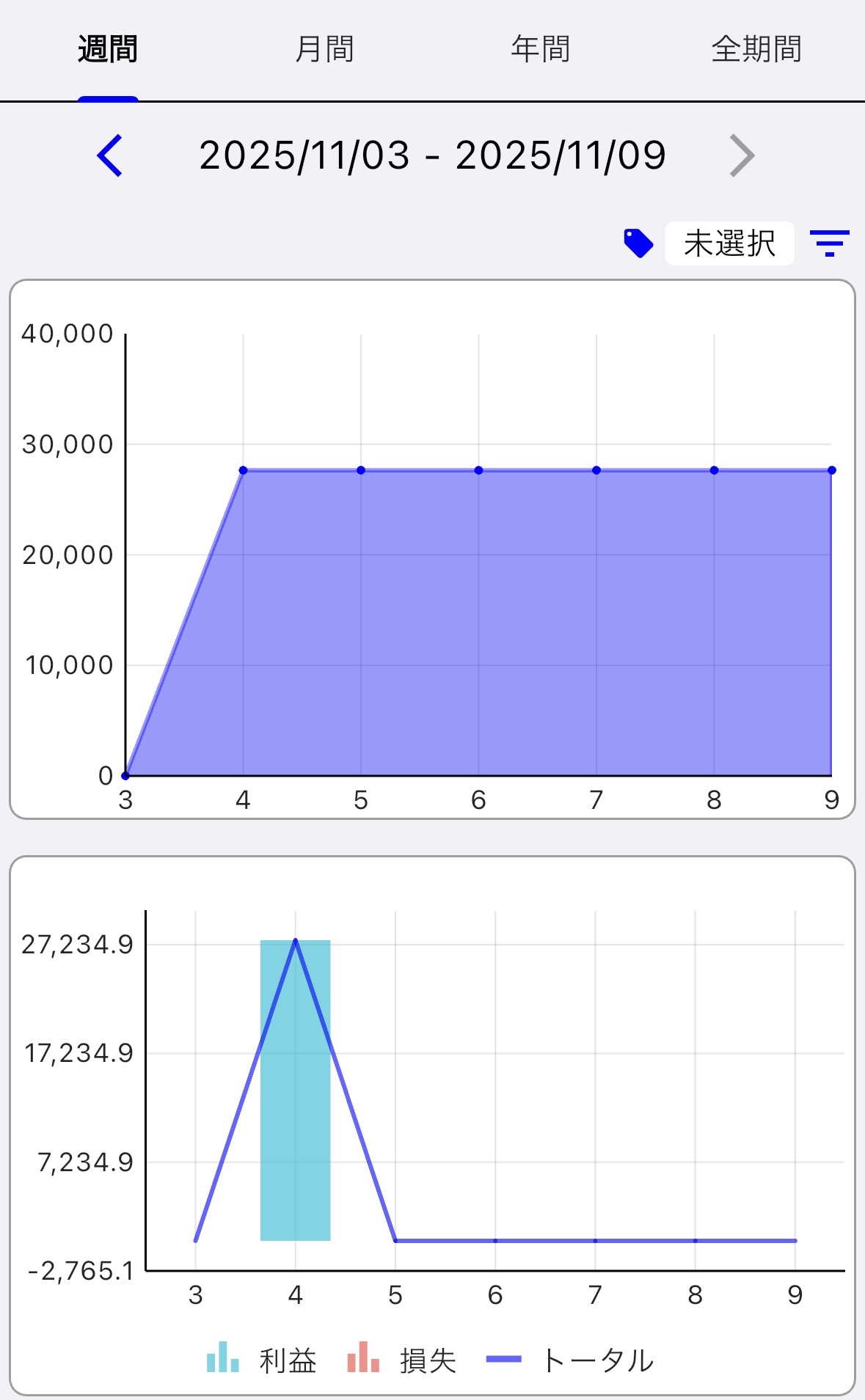Open the filter options icon
865x1400 pixels.
click(829, 243)
